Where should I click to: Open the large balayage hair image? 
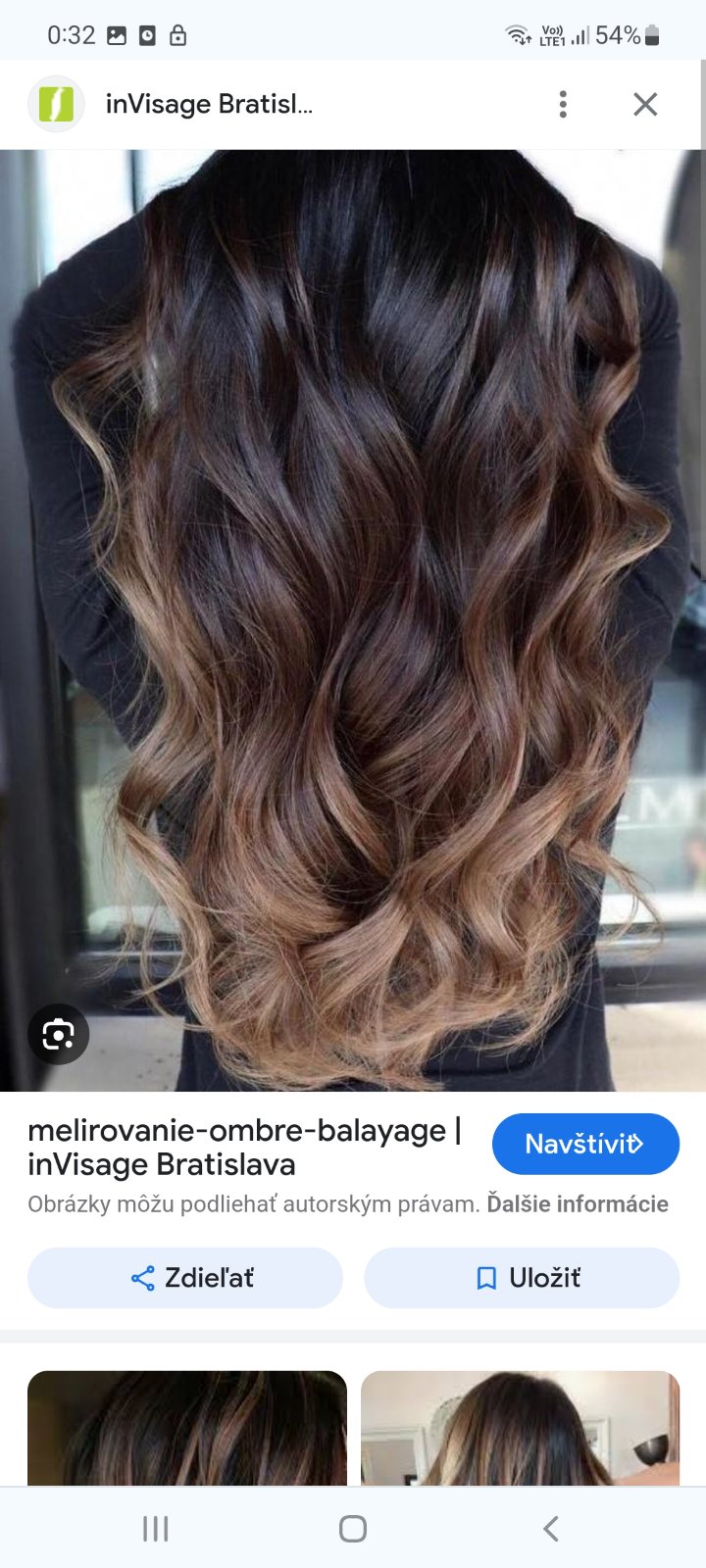click(353, 588)
